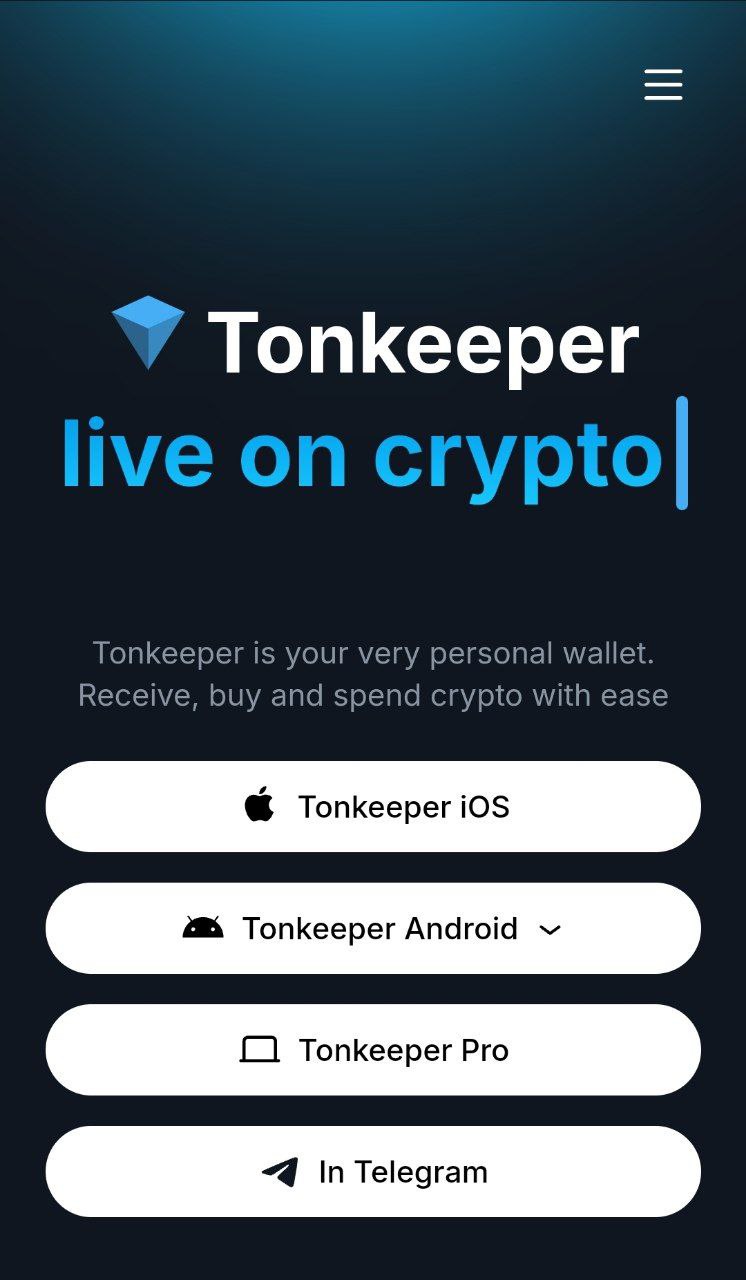Expand the Tonkeeper Android dropdown
Screen dimensions: 746x1280
pyautogui.click(x=373, y=928)
